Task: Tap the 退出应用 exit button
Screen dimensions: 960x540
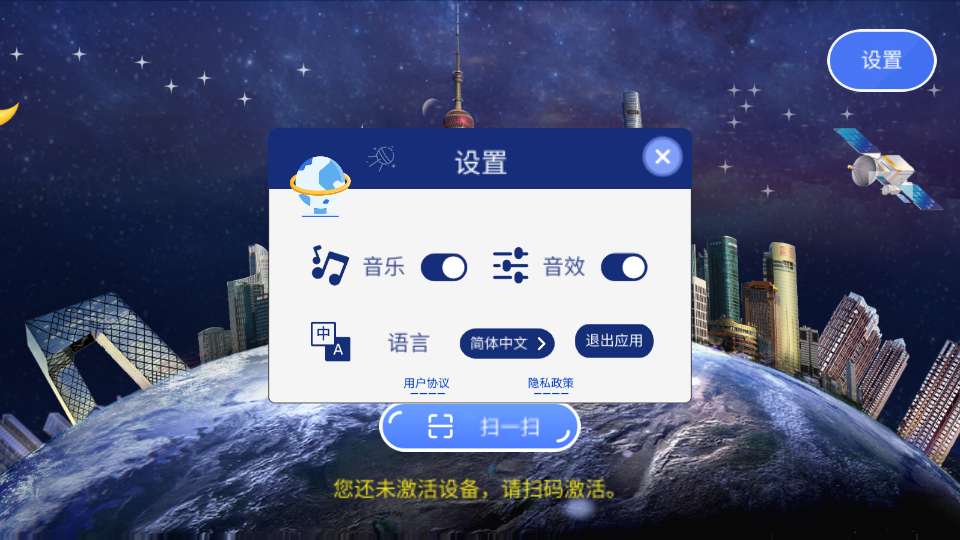Action: (614, 340)
